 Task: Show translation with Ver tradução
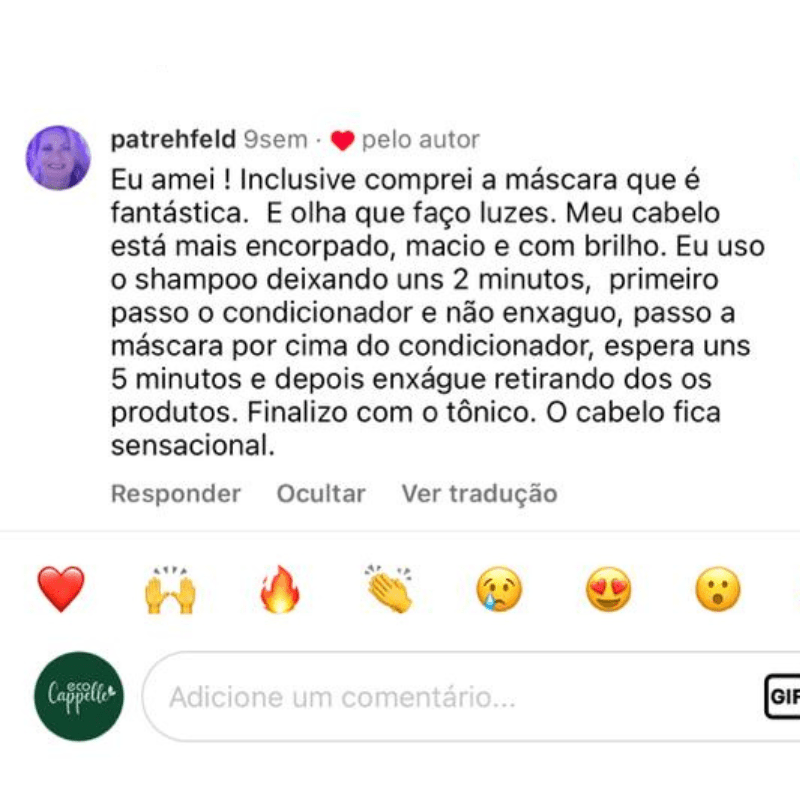click(x=479, y=494)
